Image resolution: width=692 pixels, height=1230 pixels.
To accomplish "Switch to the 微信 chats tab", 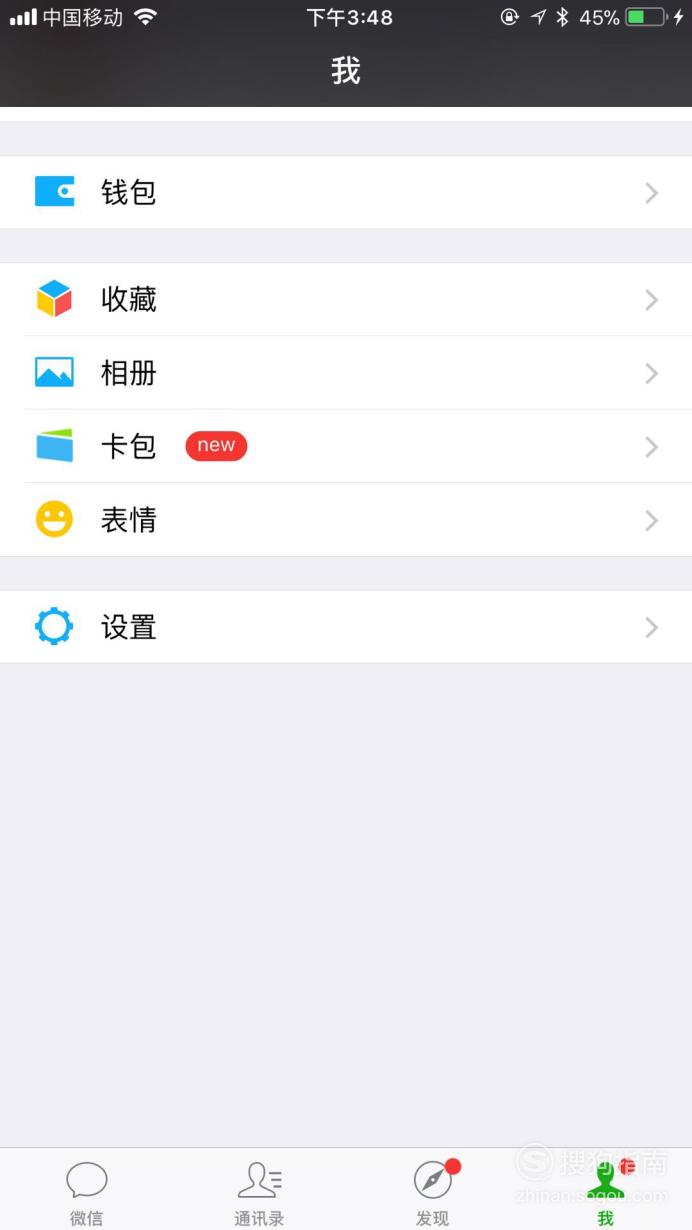I will tap(87, 1192).
